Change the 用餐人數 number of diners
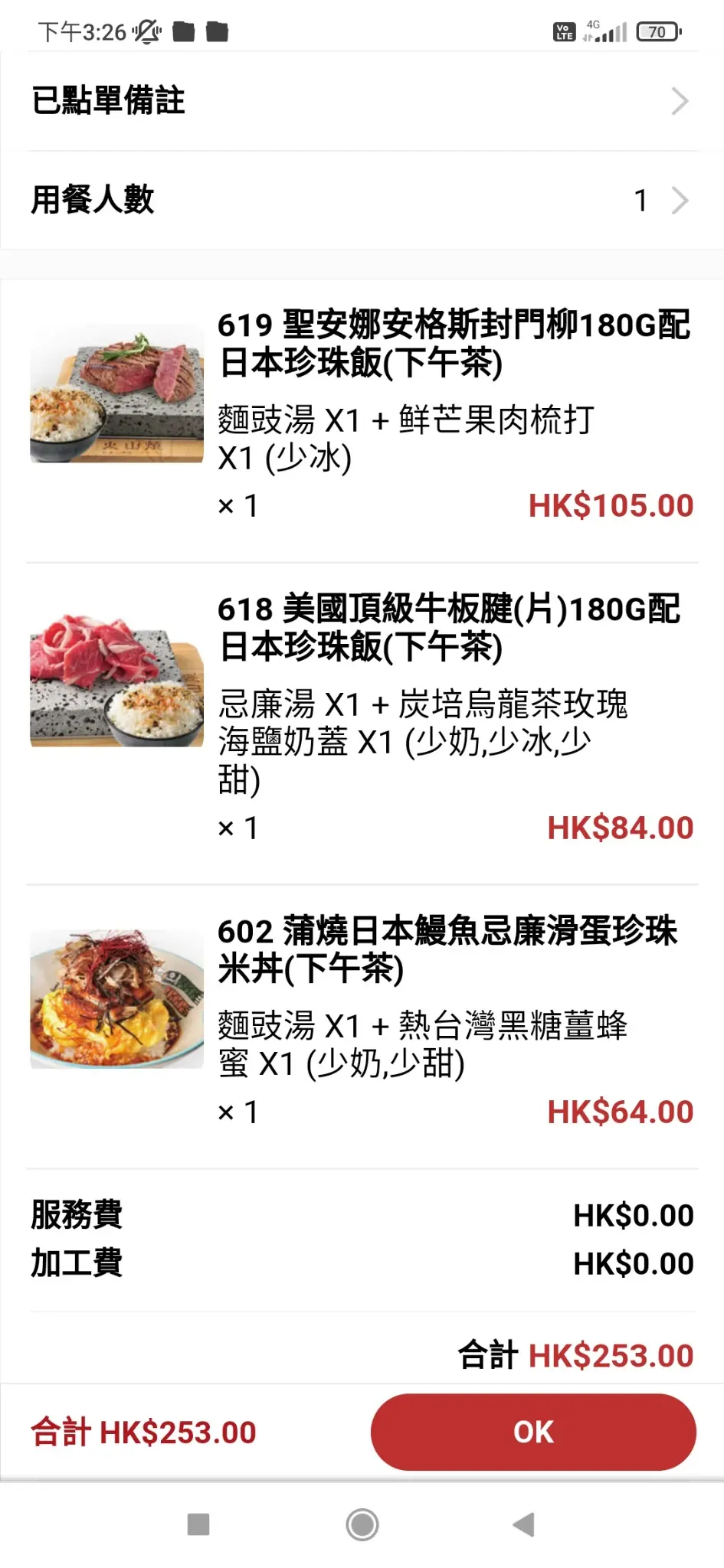Image resolution: width=724 pixels, height=1568 pixels. point(362,201)
